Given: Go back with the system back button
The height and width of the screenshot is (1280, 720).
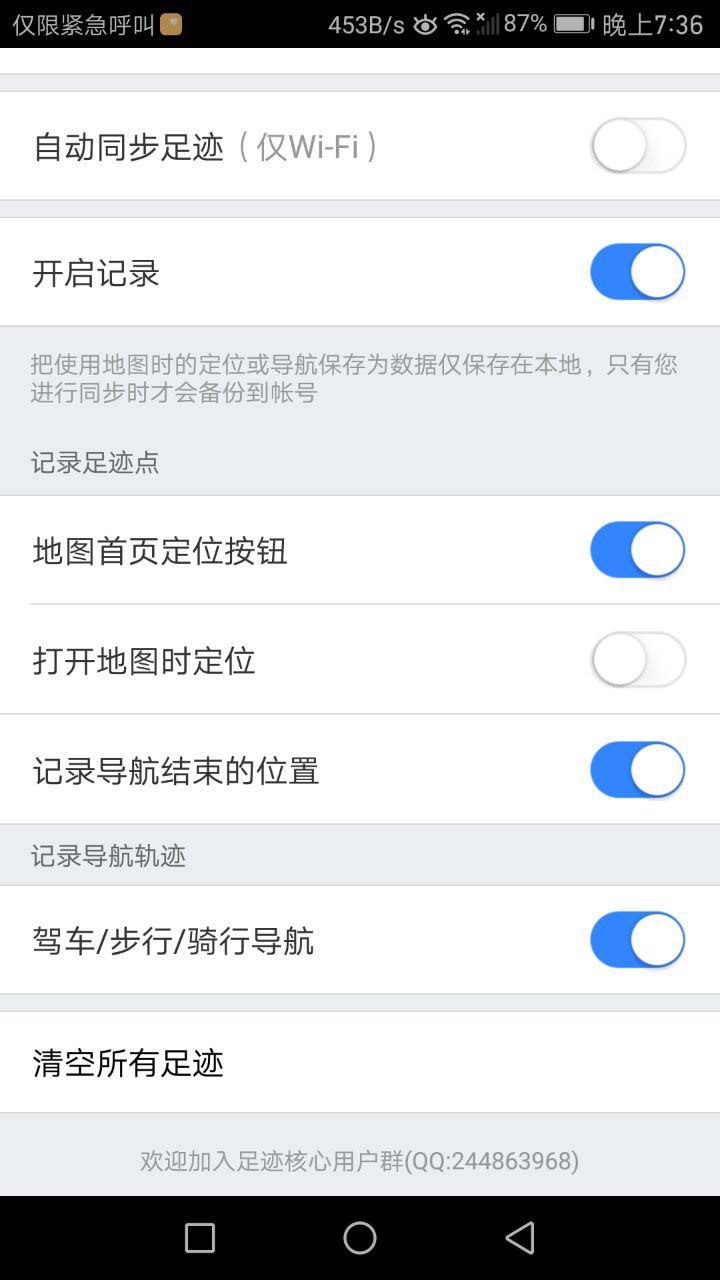Looking at the screenshot, I should click(520, 1238).
